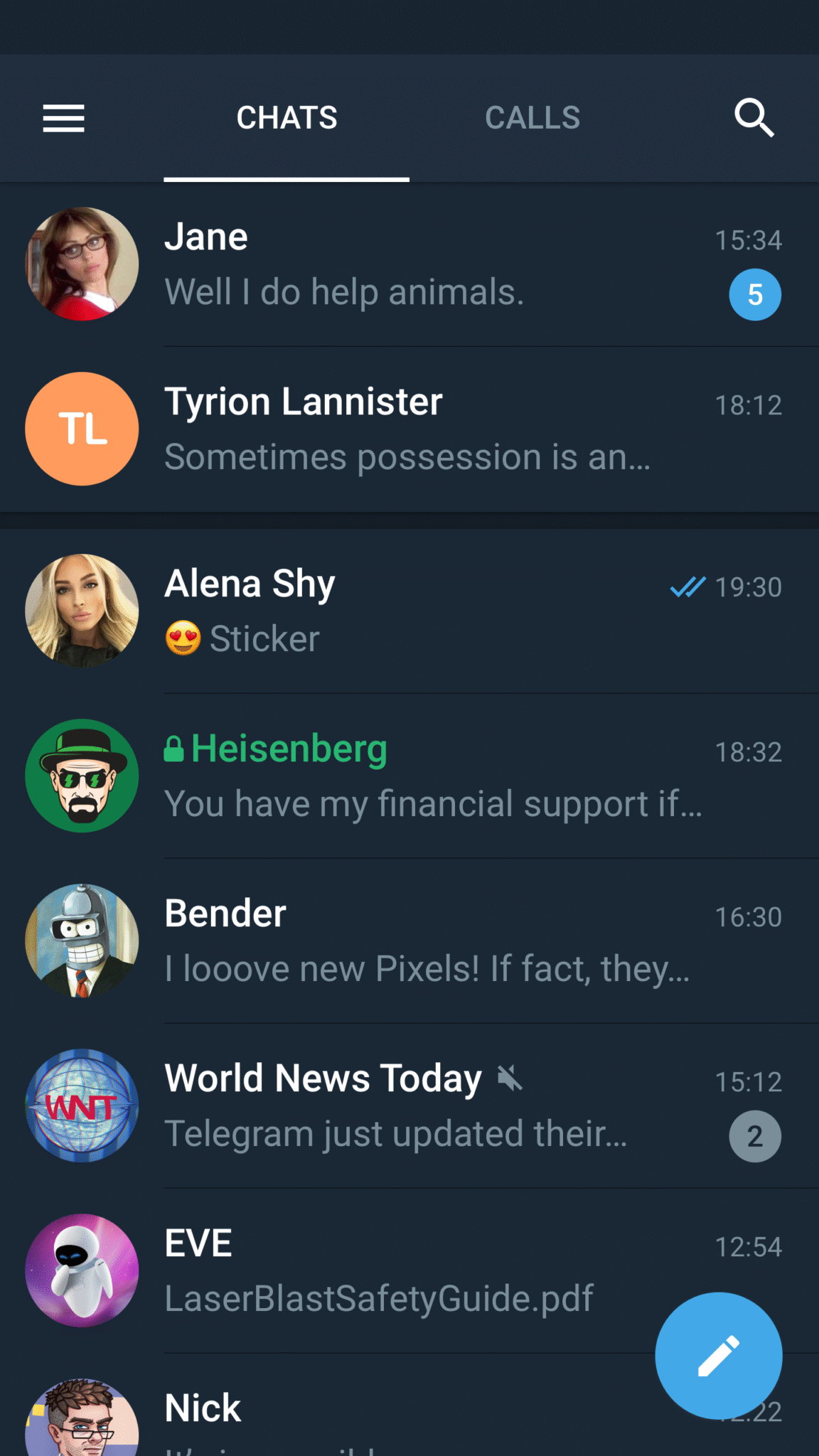
Task: Select Tyrion Lannister's TL avatar
Action: click(x=82, y=429)
